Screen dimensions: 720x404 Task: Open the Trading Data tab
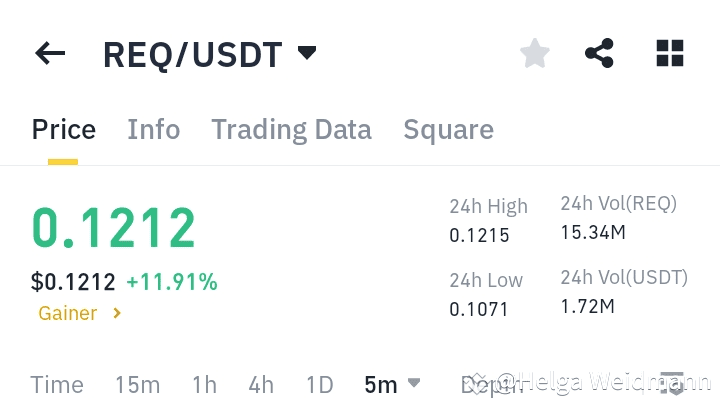coord(291,130)
